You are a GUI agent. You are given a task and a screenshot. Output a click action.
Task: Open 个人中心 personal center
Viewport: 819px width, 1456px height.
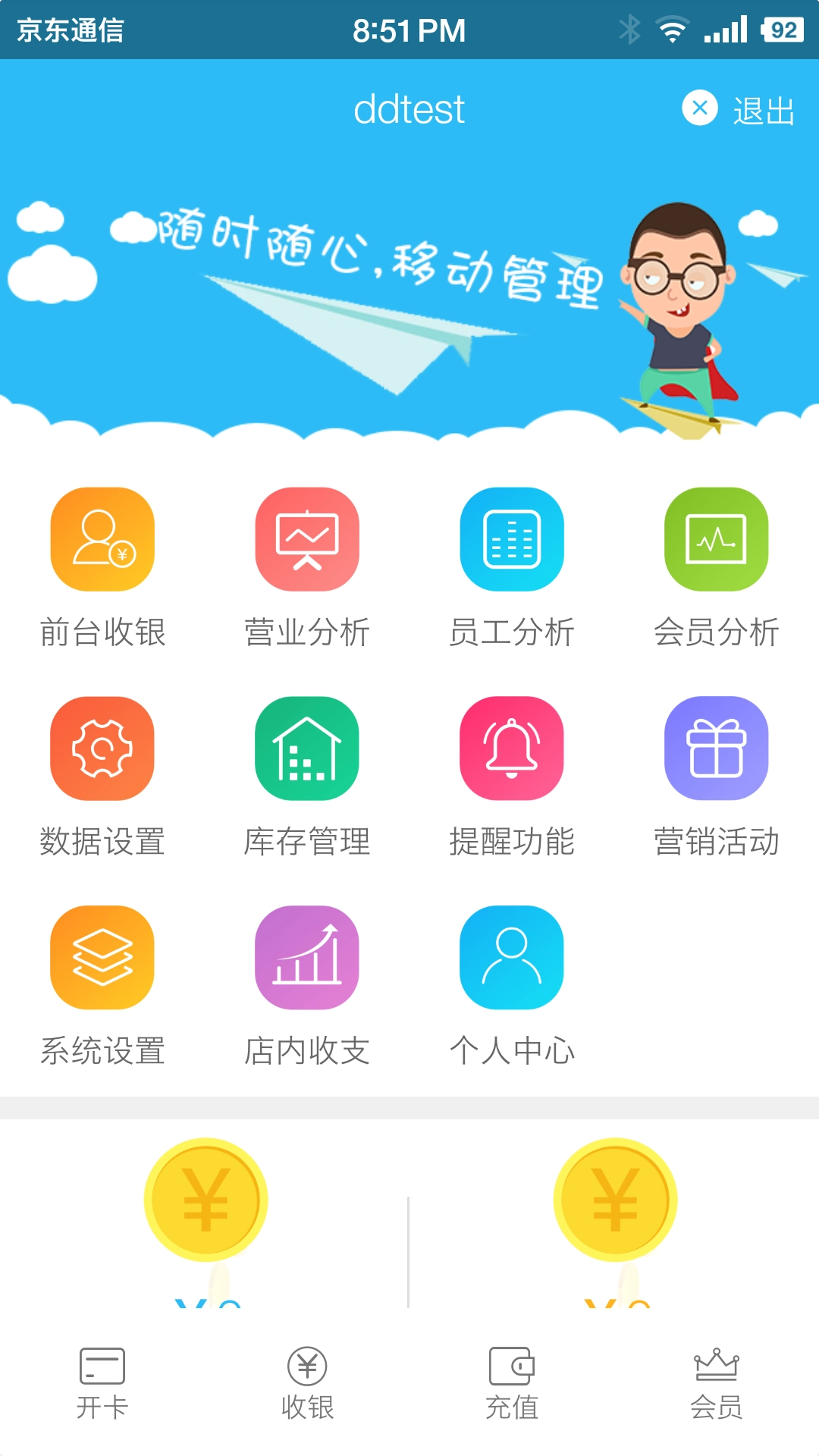[512, 957]
